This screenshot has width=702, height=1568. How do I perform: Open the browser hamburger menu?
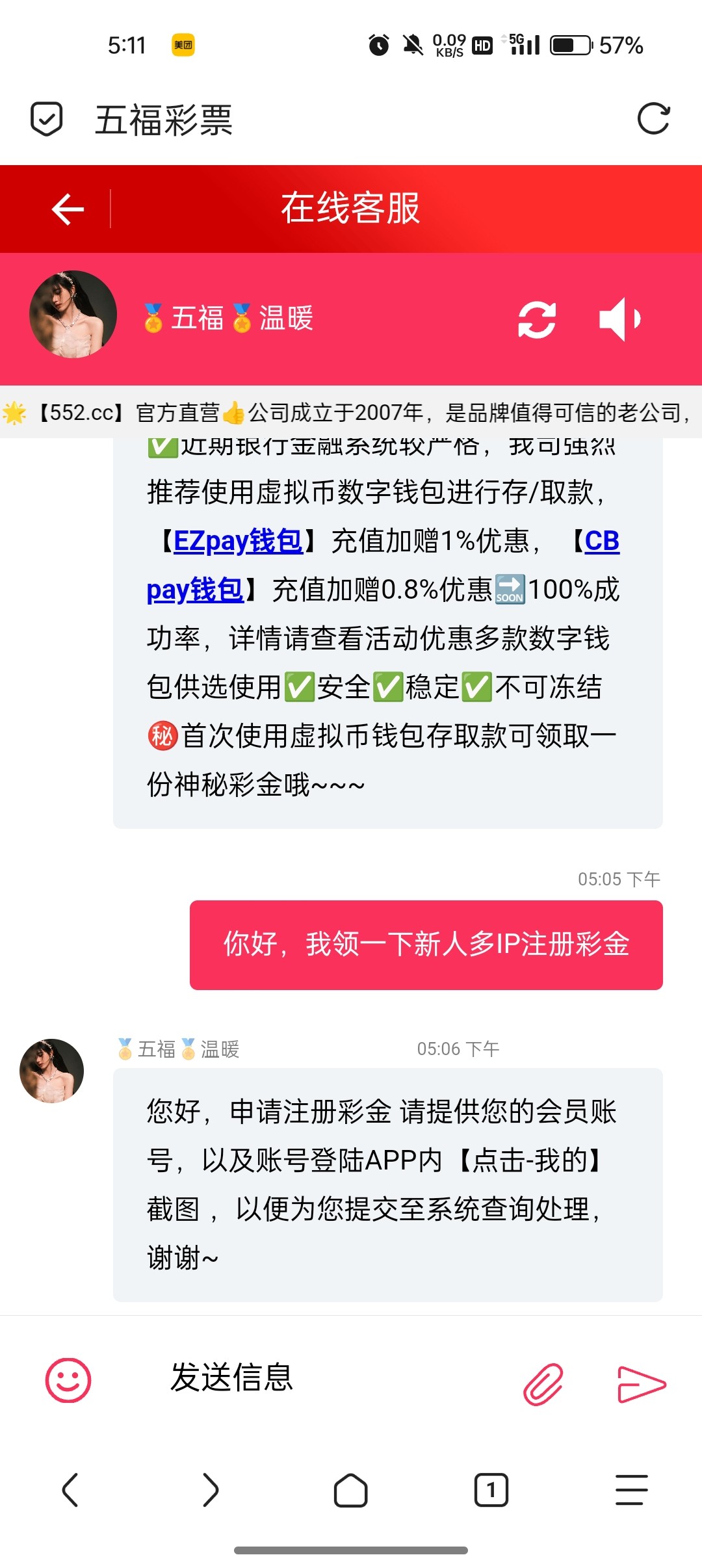pyautogui.click(x=631, y=1490)
